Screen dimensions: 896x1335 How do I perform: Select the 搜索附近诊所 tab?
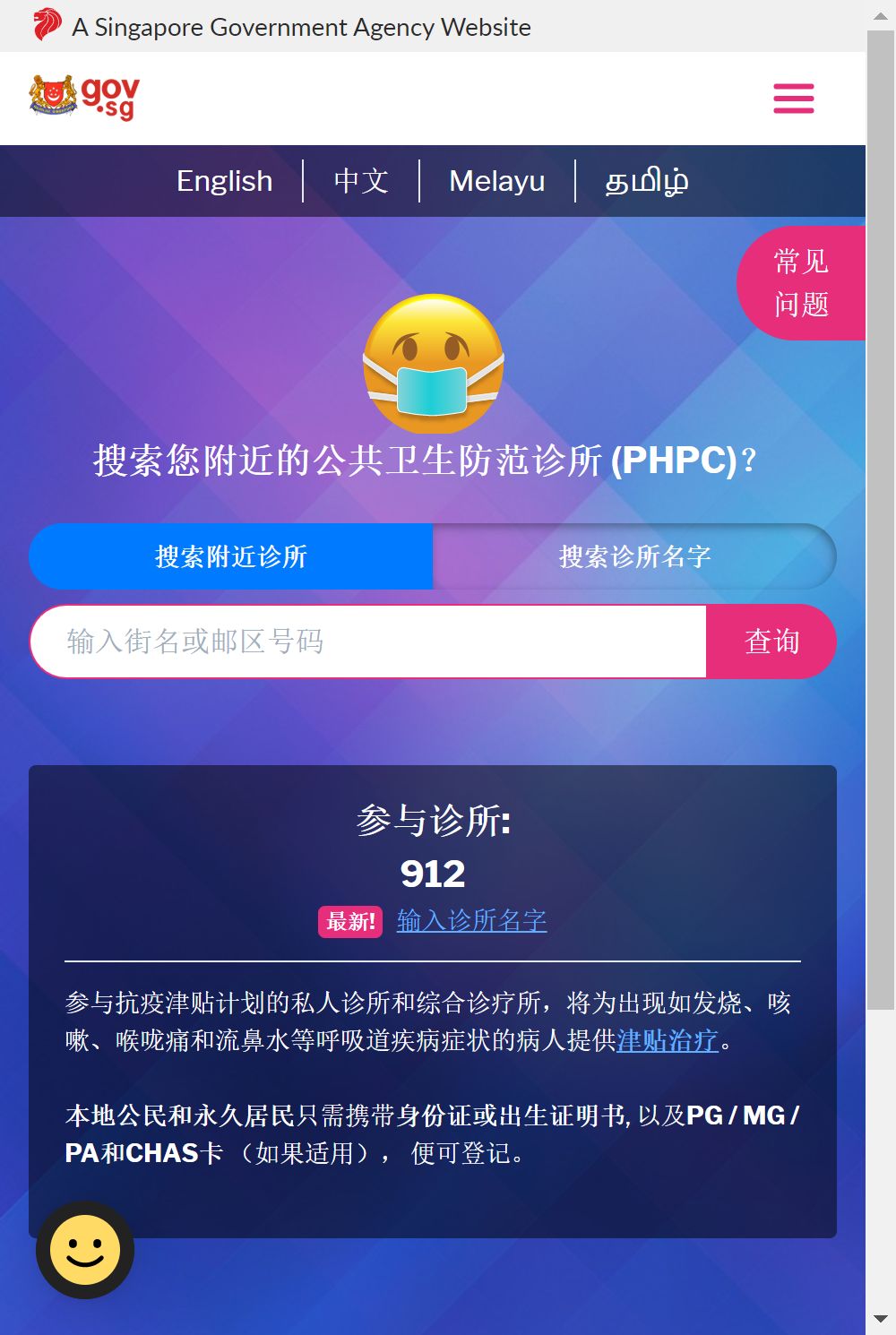pyautogui.click(x=231, y=556)
